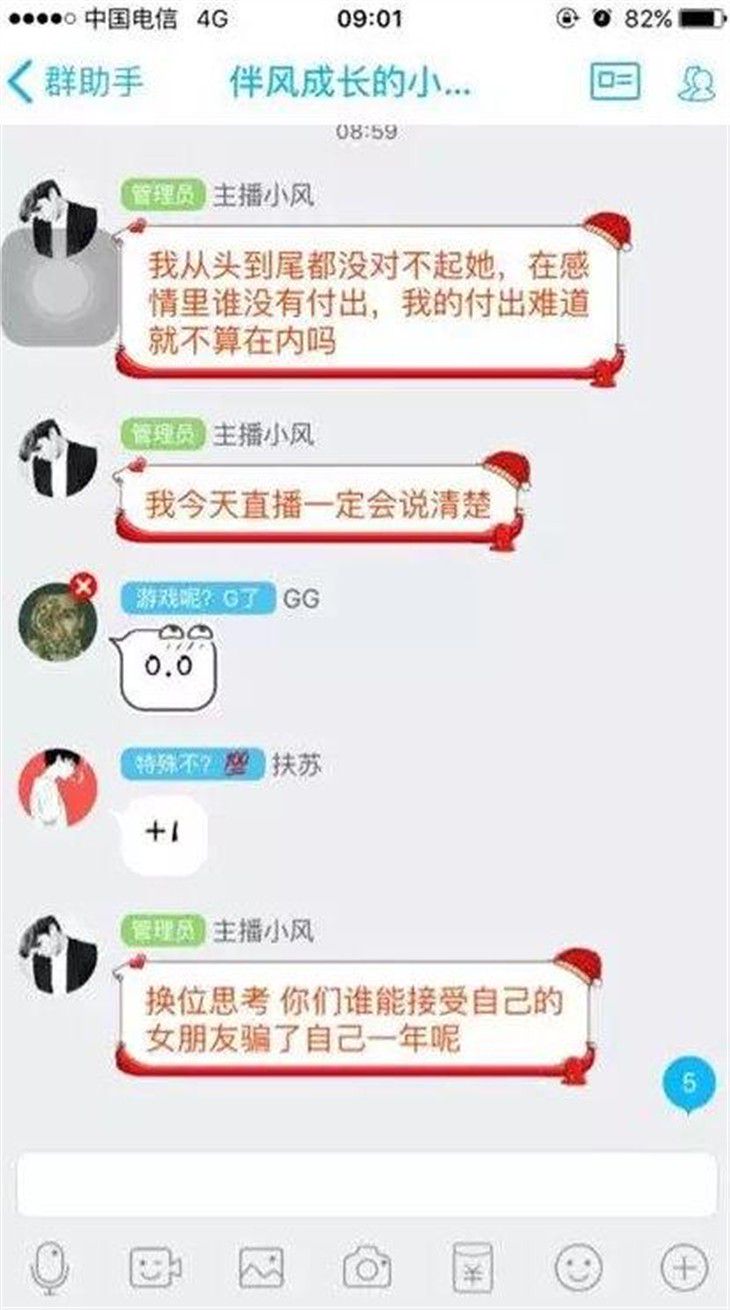Open the photo gallery picker
Image resolution: width=730 pixels, height=1310 pixels.
(x=262, y=1268)
